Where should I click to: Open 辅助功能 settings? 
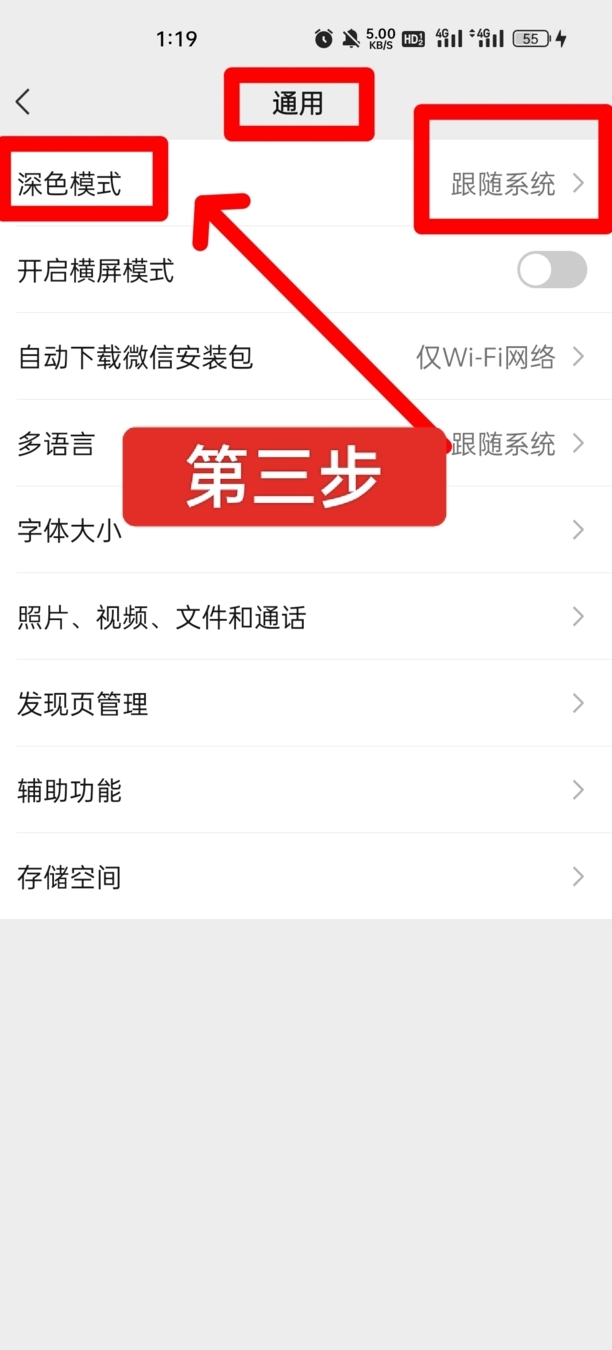pos(306,790)
